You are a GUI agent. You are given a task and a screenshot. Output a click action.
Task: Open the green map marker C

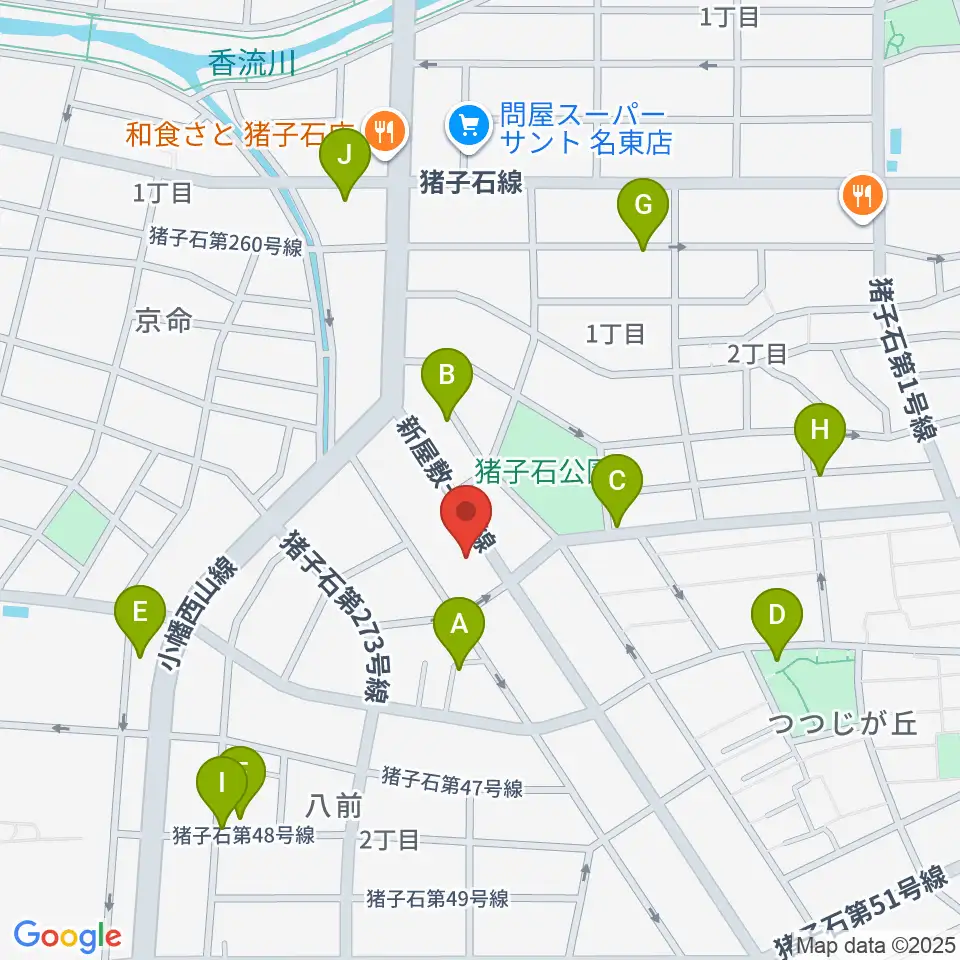point(617,489)
